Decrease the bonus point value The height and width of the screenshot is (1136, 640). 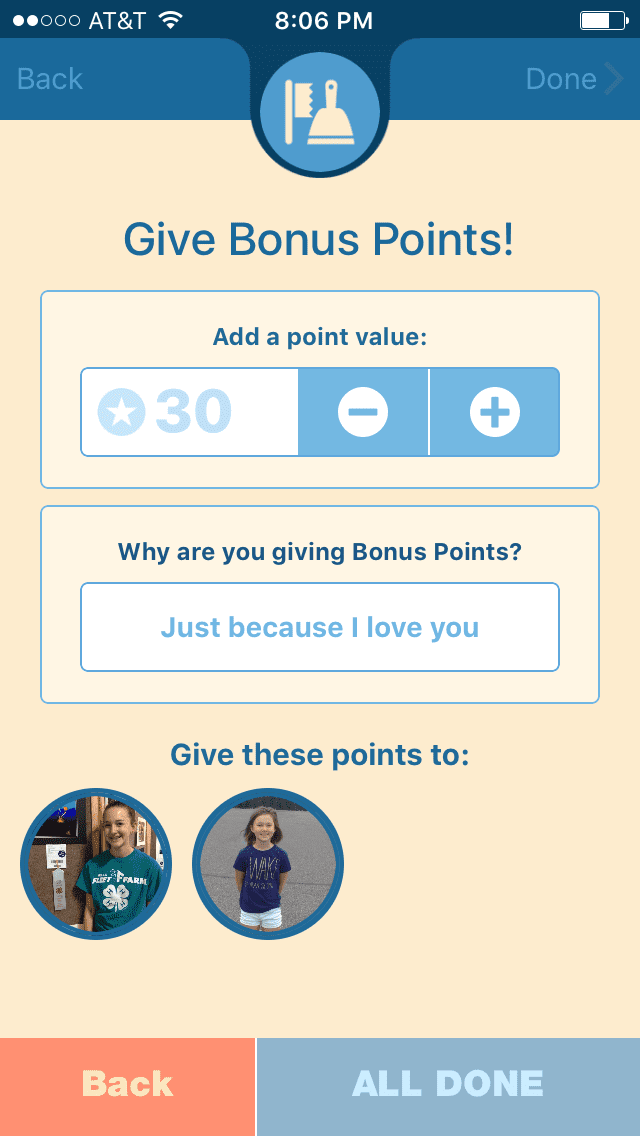tap(363, 412)
